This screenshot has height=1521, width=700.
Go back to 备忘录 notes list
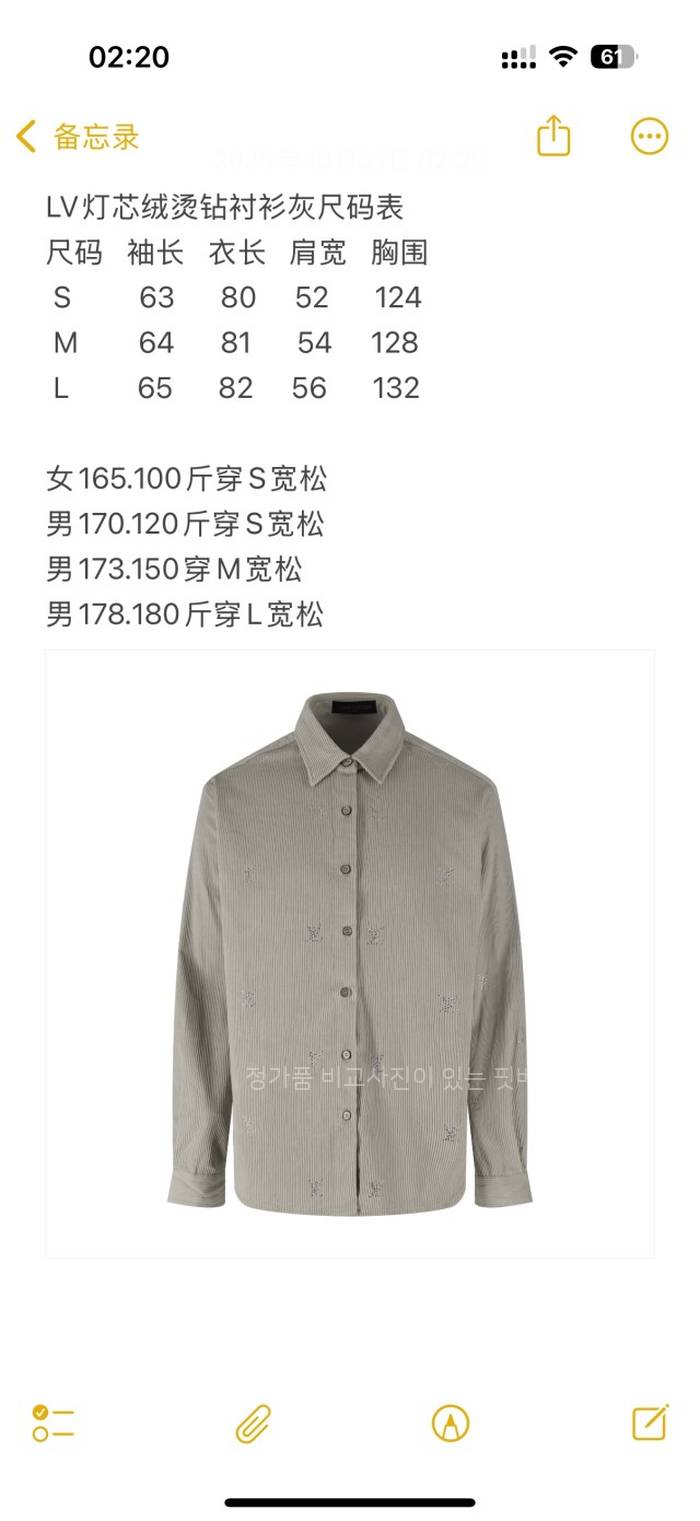tap(78, 137)
